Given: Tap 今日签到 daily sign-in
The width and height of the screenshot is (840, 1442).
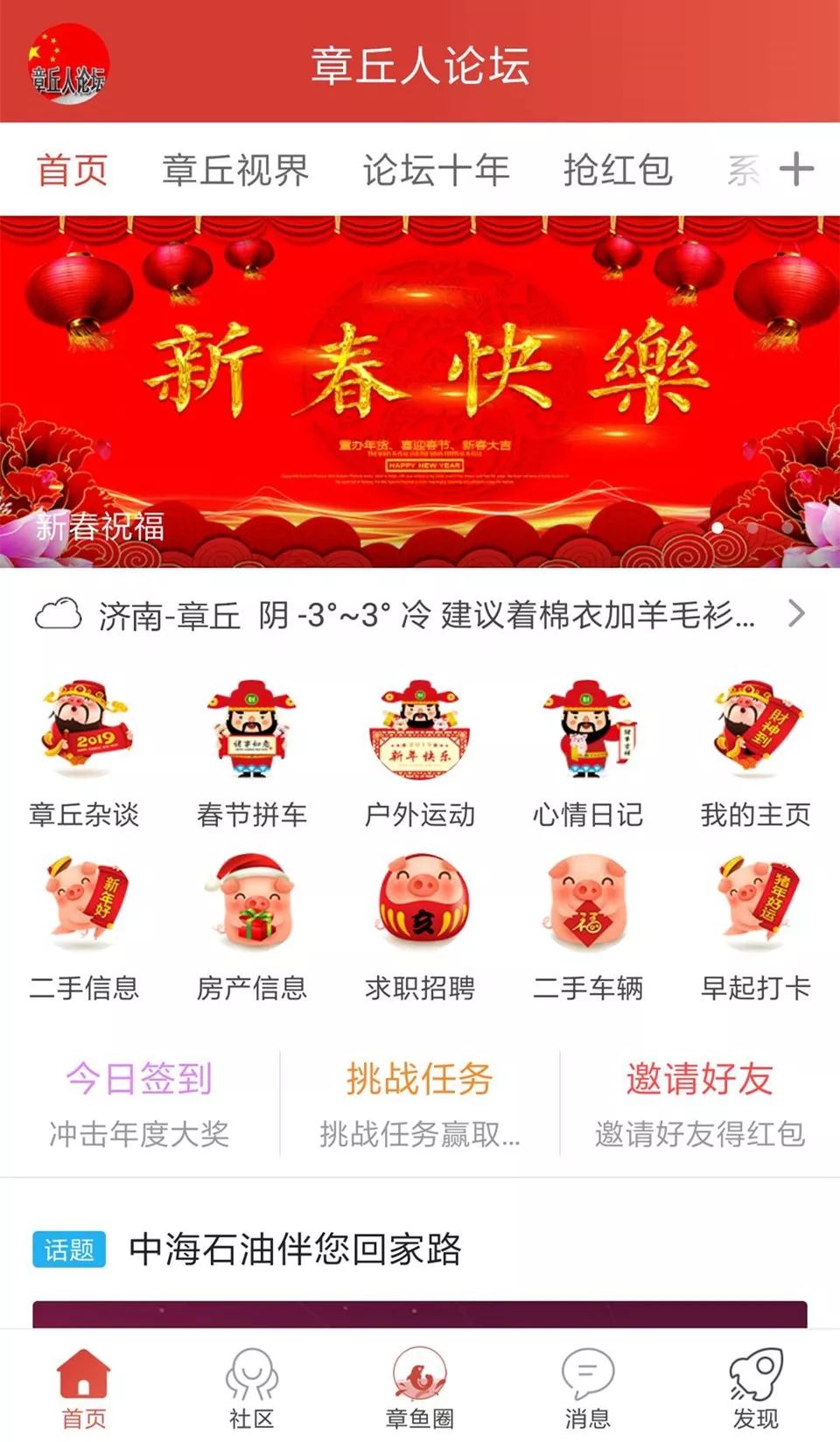Looking at the screenshot, I should (139, 1102).
